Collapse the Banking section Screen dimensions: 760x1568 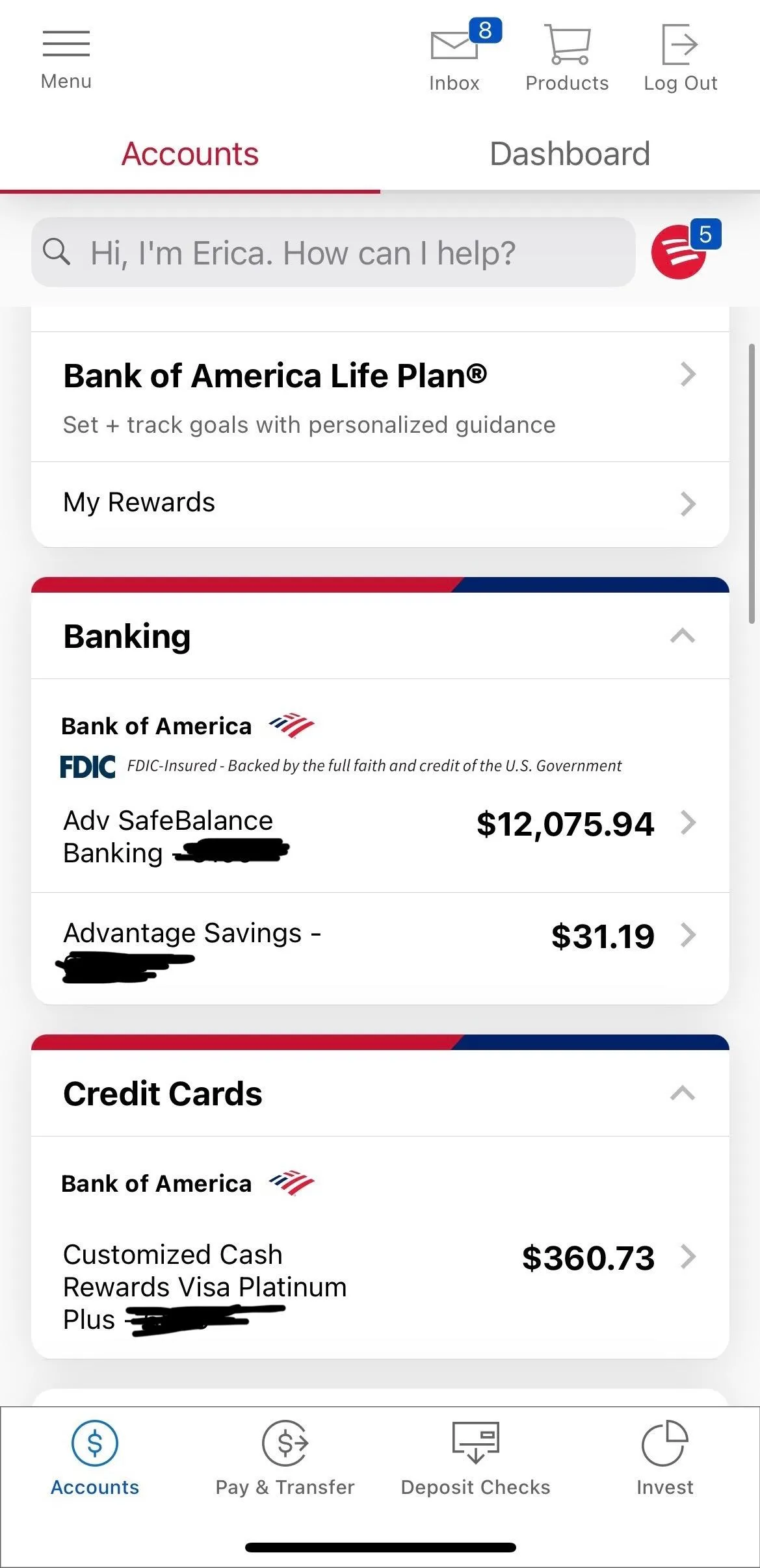pos(682,636)
